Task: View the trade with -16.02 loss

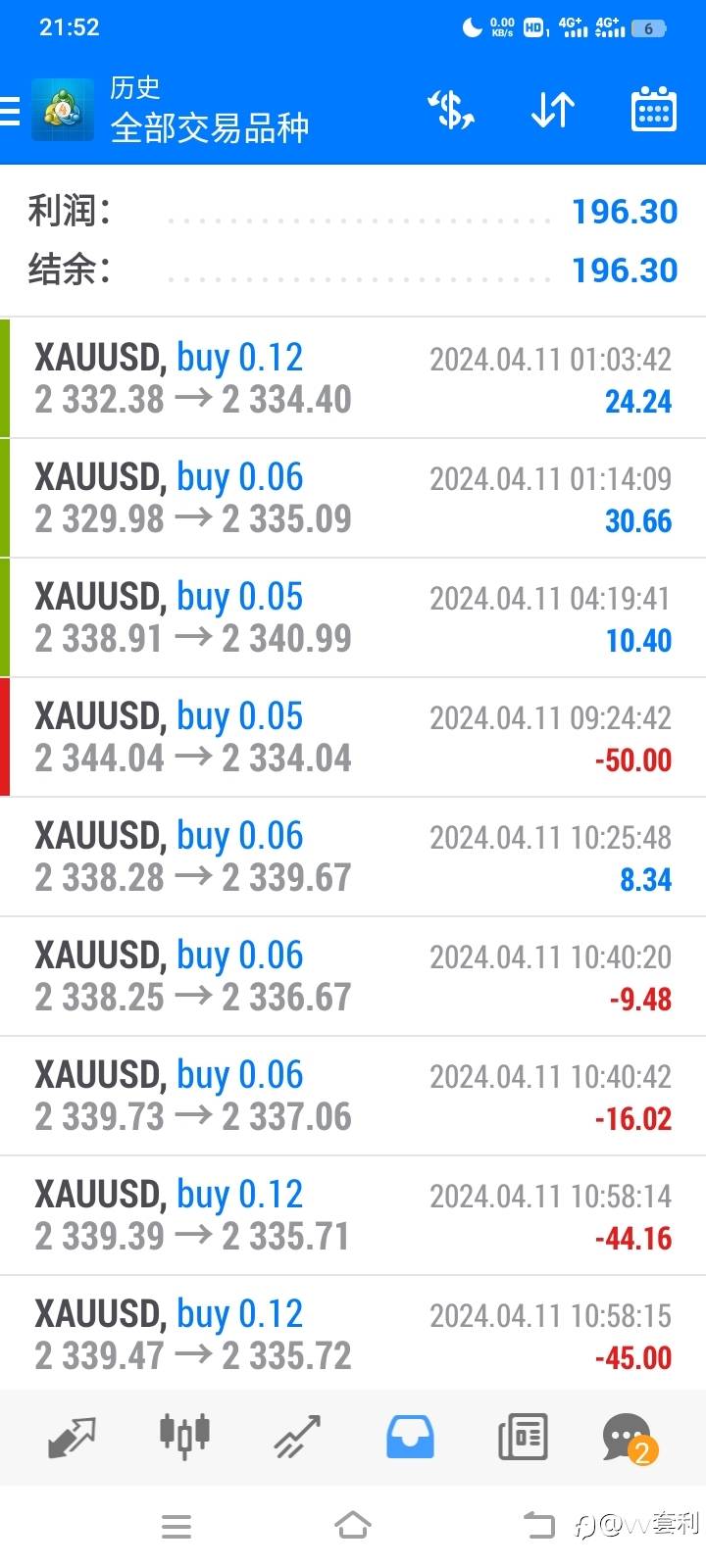Action: [353, 1096]
